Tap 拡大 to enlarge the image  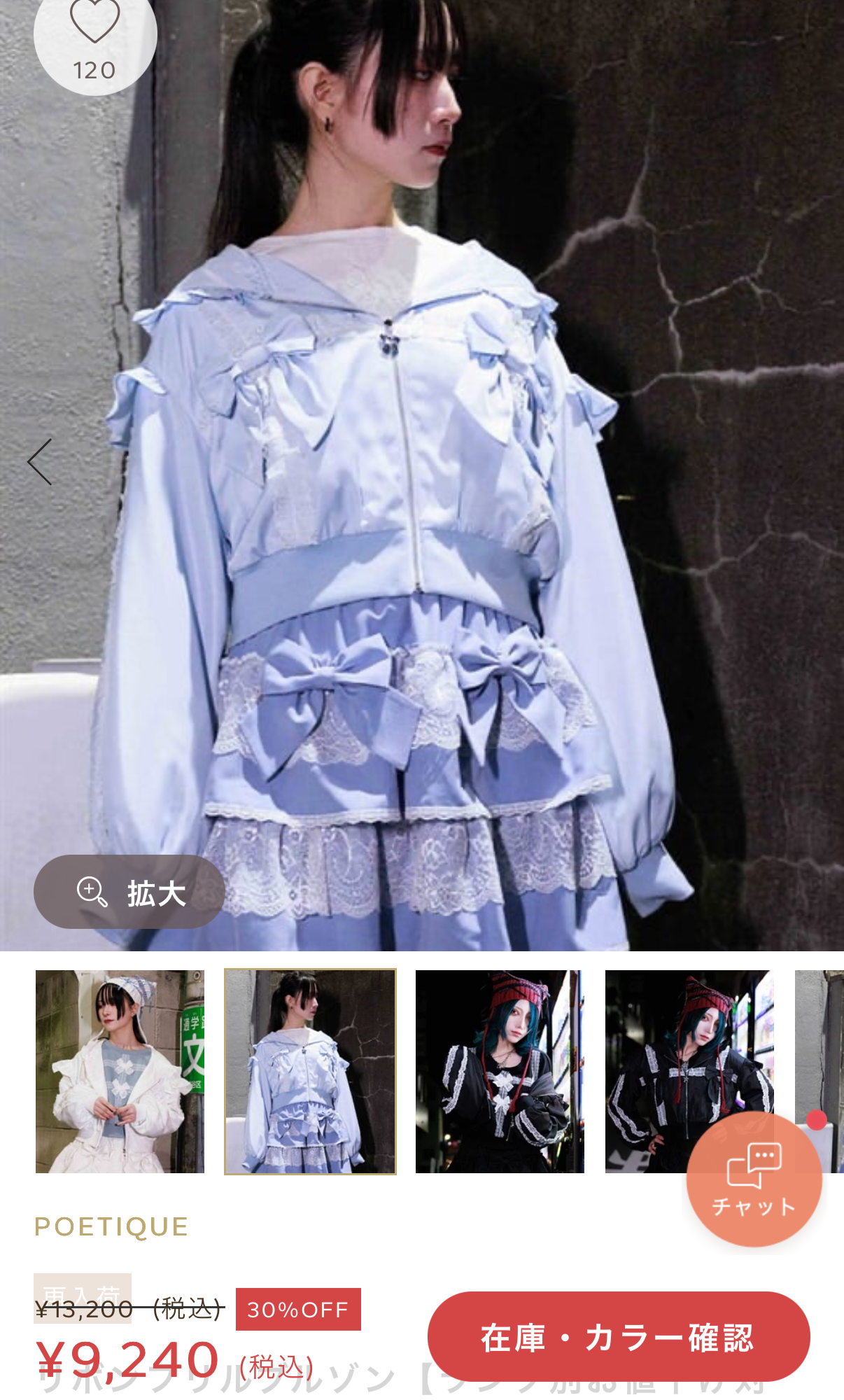pyautogui.click(x=129, y=892)
